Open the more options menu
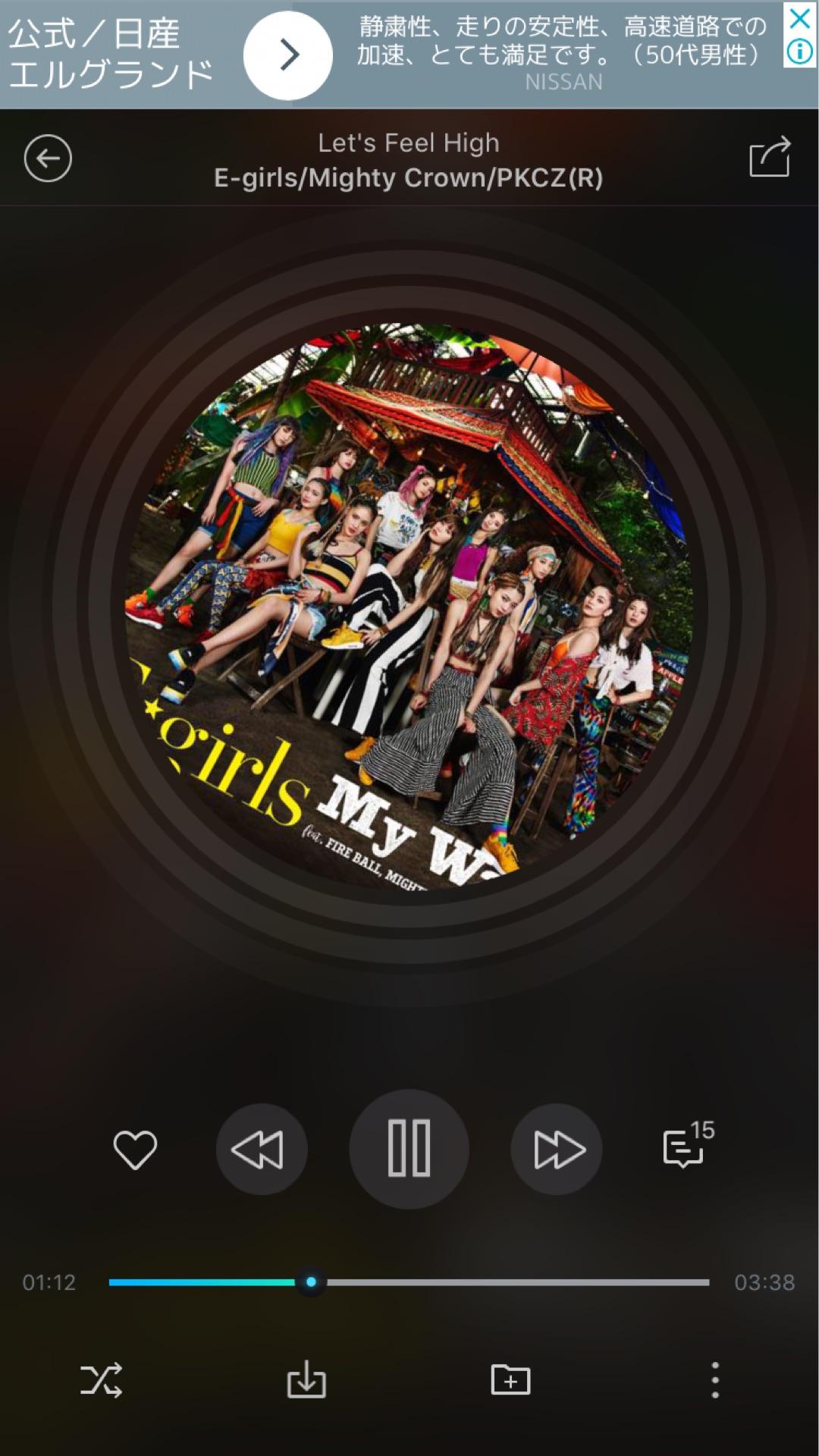This screenshot has height=1456, width=819. [714, 1379]
